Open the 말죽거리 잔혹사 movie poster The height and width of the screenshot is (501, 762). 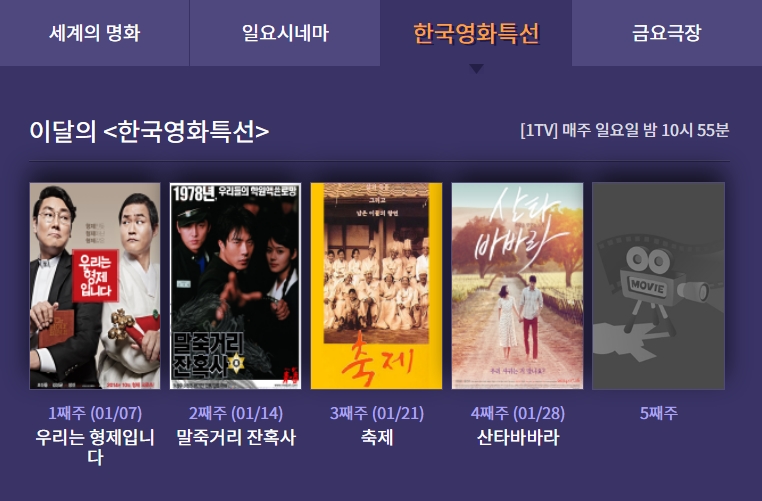coord(235,286)
